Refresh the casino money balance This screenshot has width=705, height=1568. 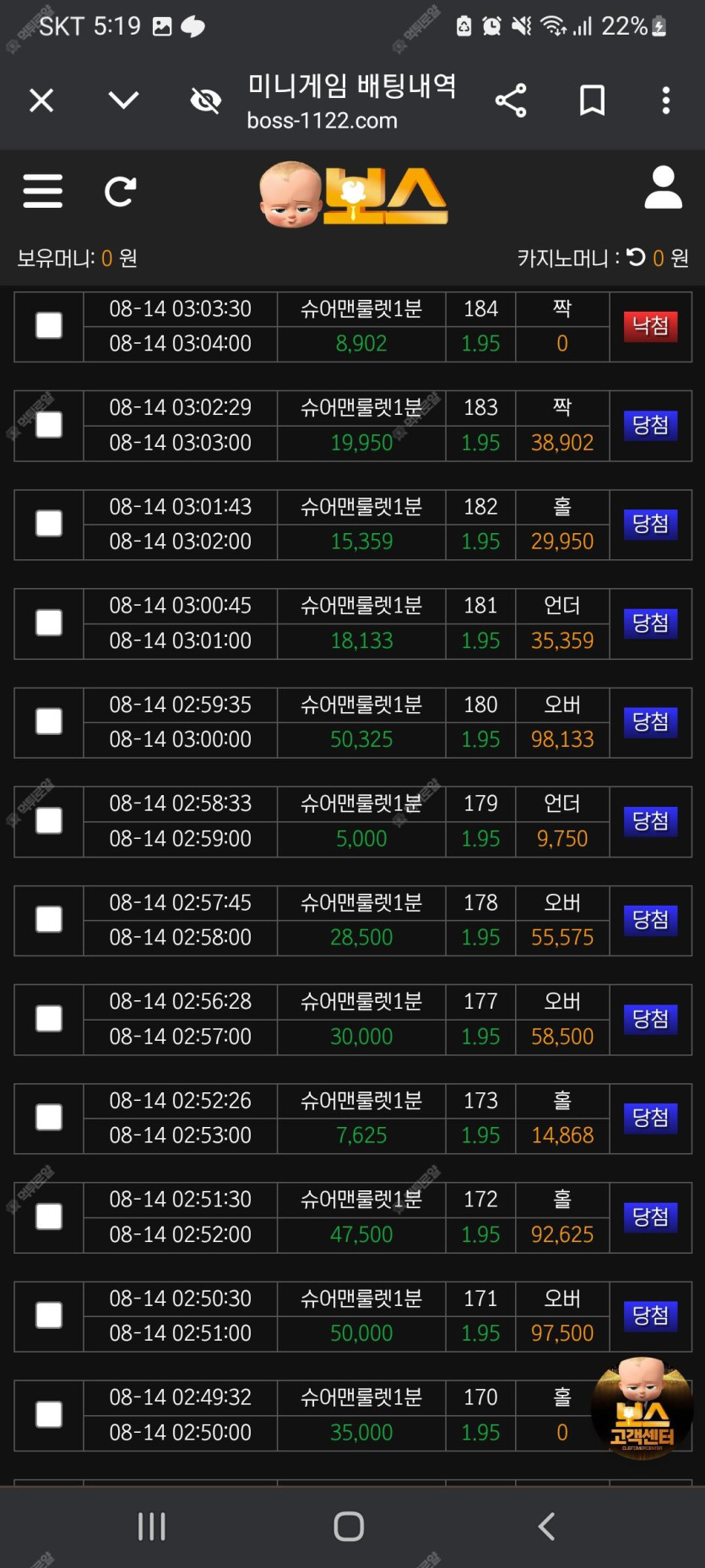click(x=637, y=257)
